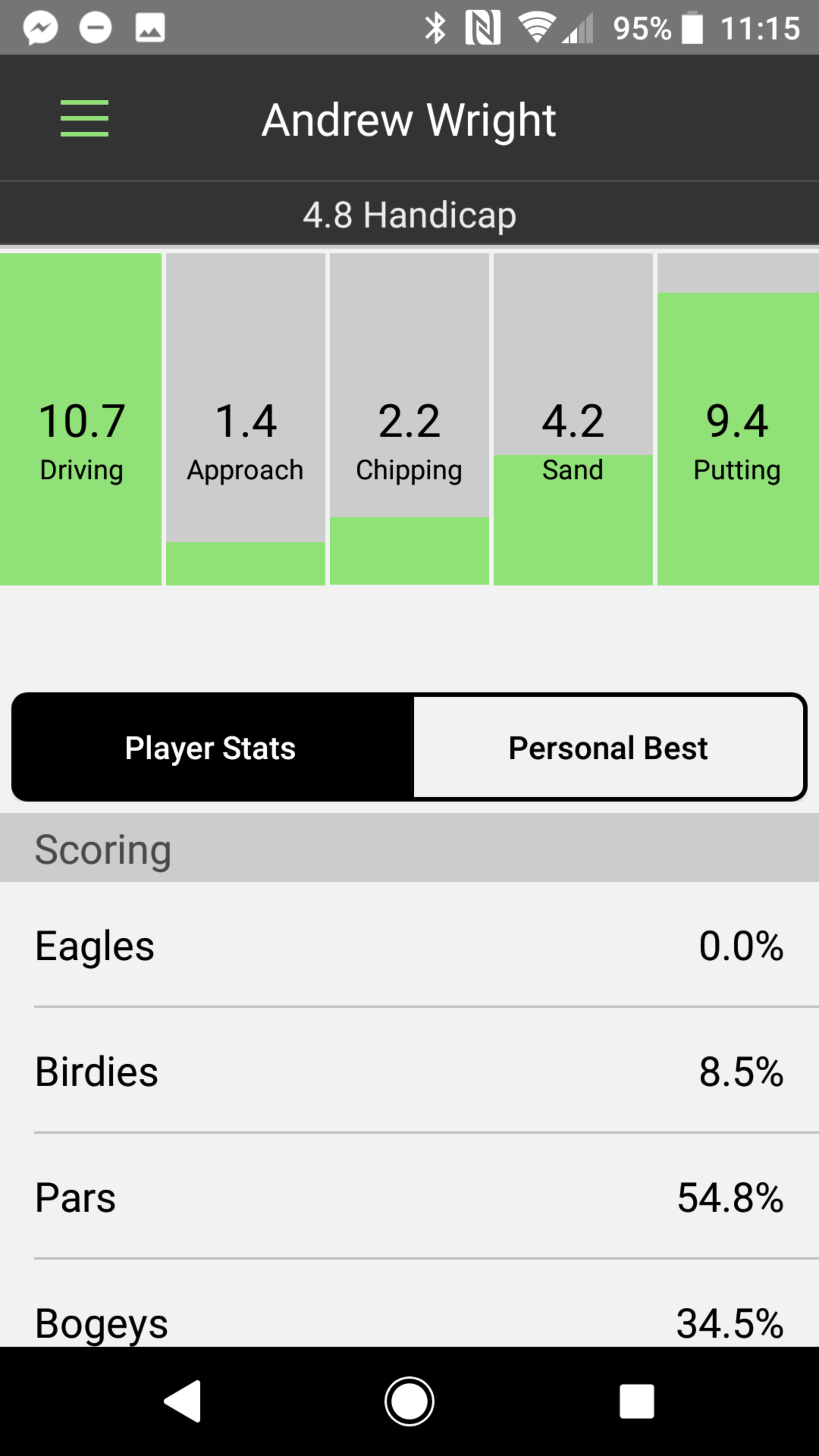View the Sand stat tile
This screenshot has height=1456, width=819.
[573, 419]
